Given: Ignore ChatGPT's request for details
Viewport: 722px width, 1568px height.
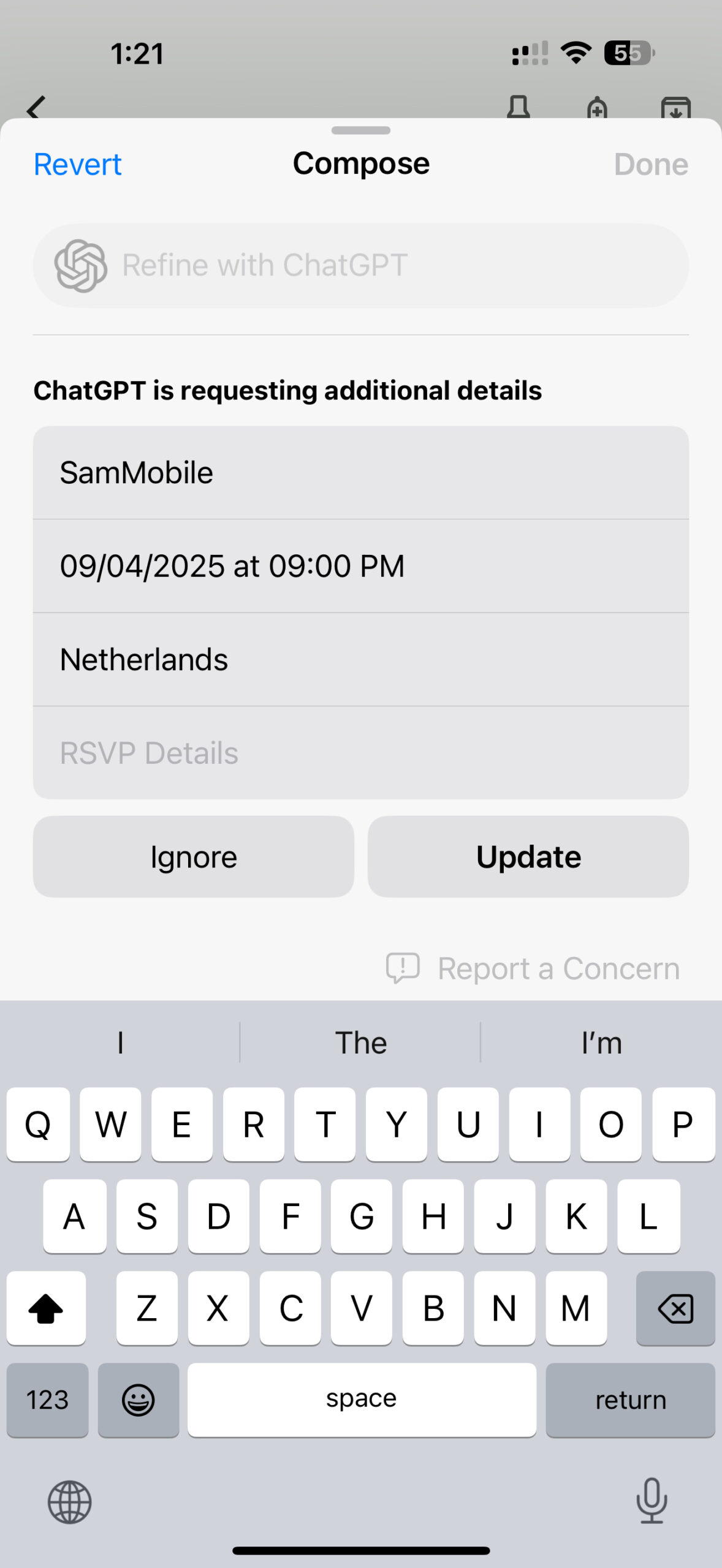Looking at the screenshot, I should [194, 857].
